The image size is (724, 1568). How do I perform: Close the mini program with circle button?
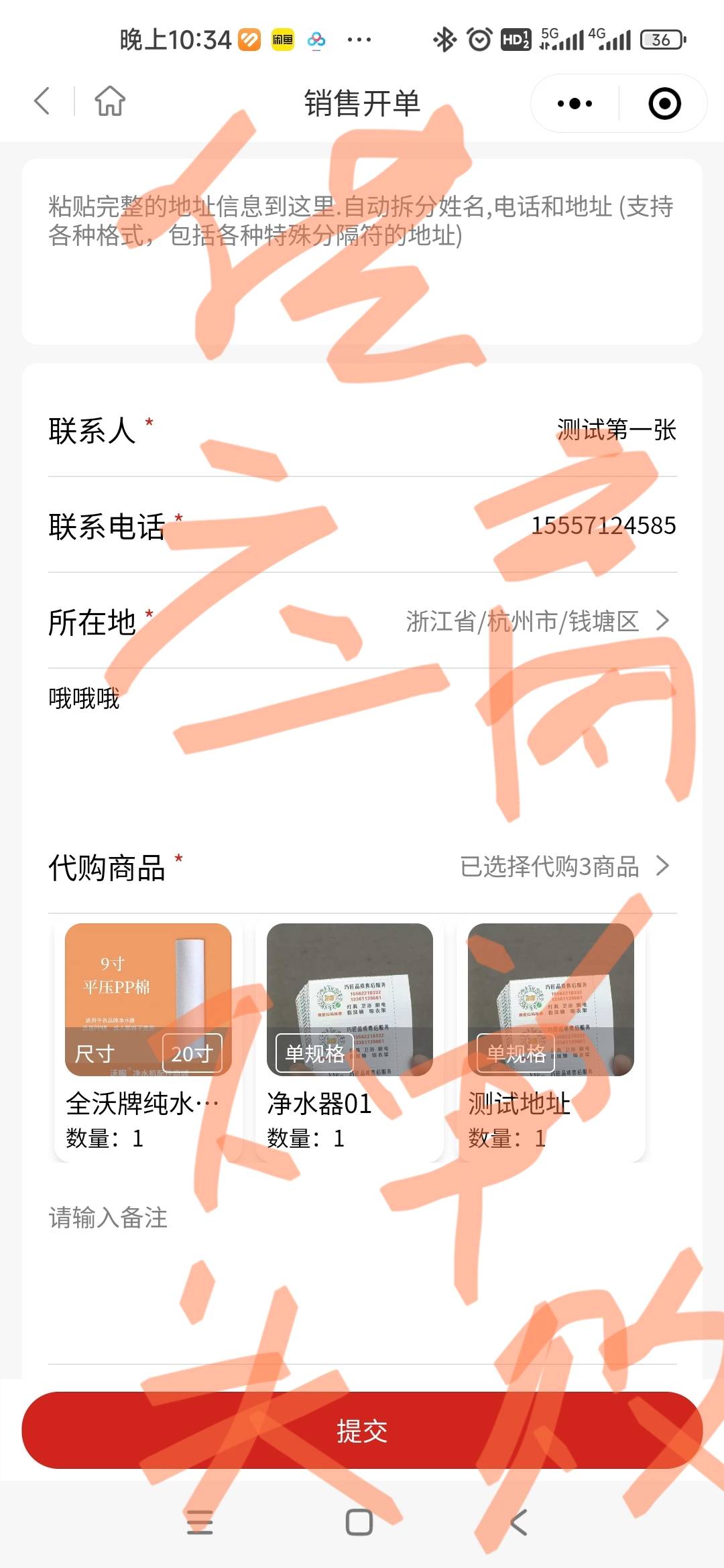pos(665,104)
